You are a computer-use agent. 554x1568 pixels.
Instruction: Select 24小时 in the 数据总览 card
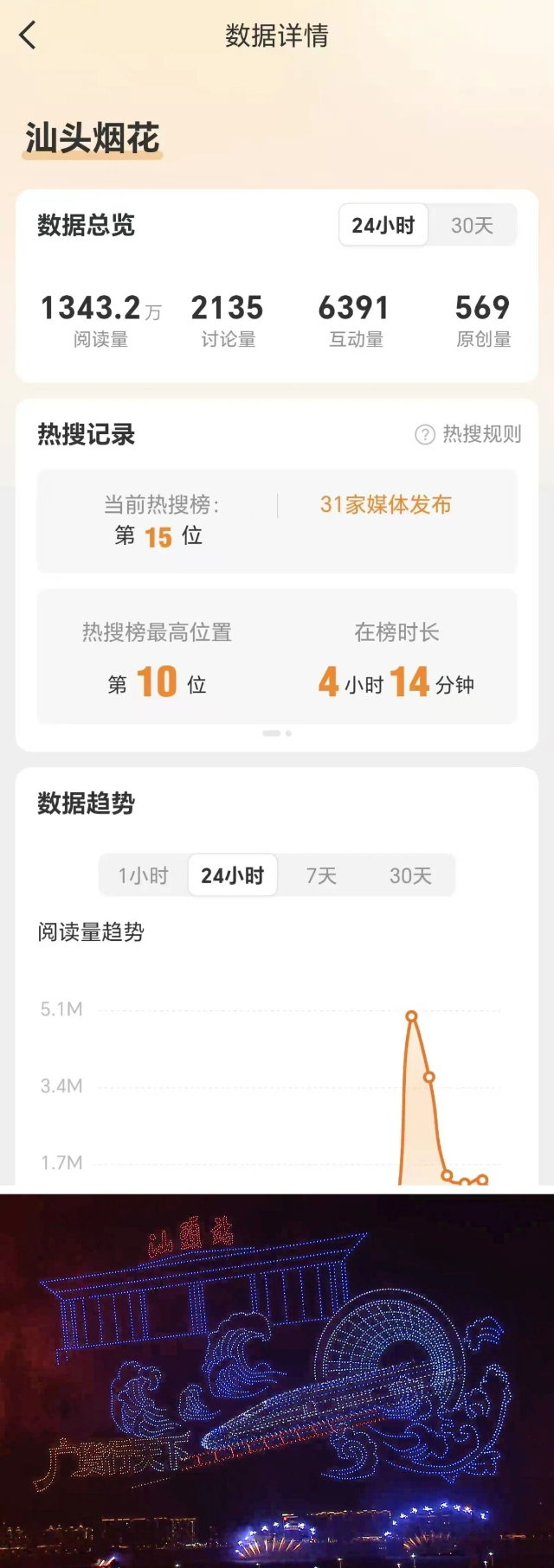pos(383,226)
